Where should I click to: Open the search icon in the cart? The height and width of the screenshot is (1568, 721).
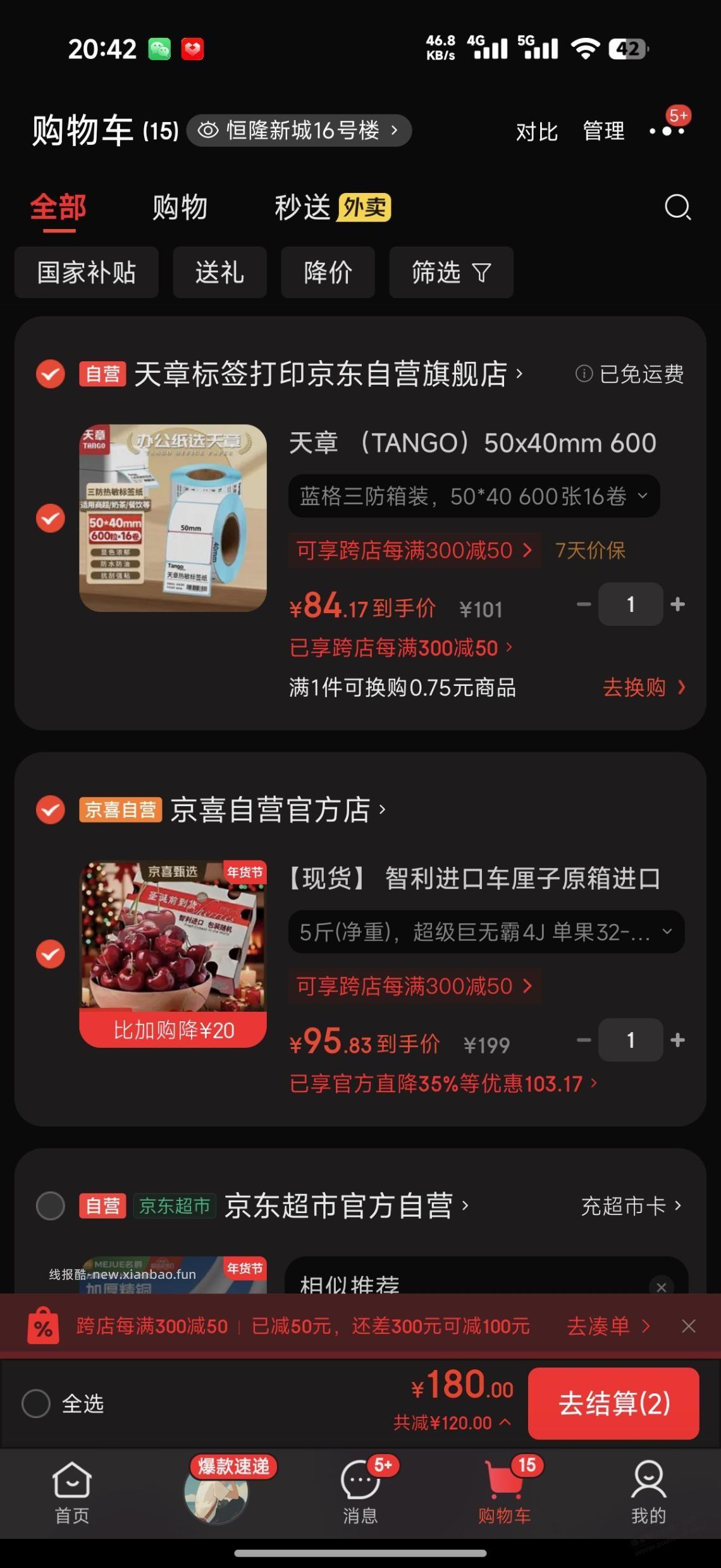(x=677, y=208)
